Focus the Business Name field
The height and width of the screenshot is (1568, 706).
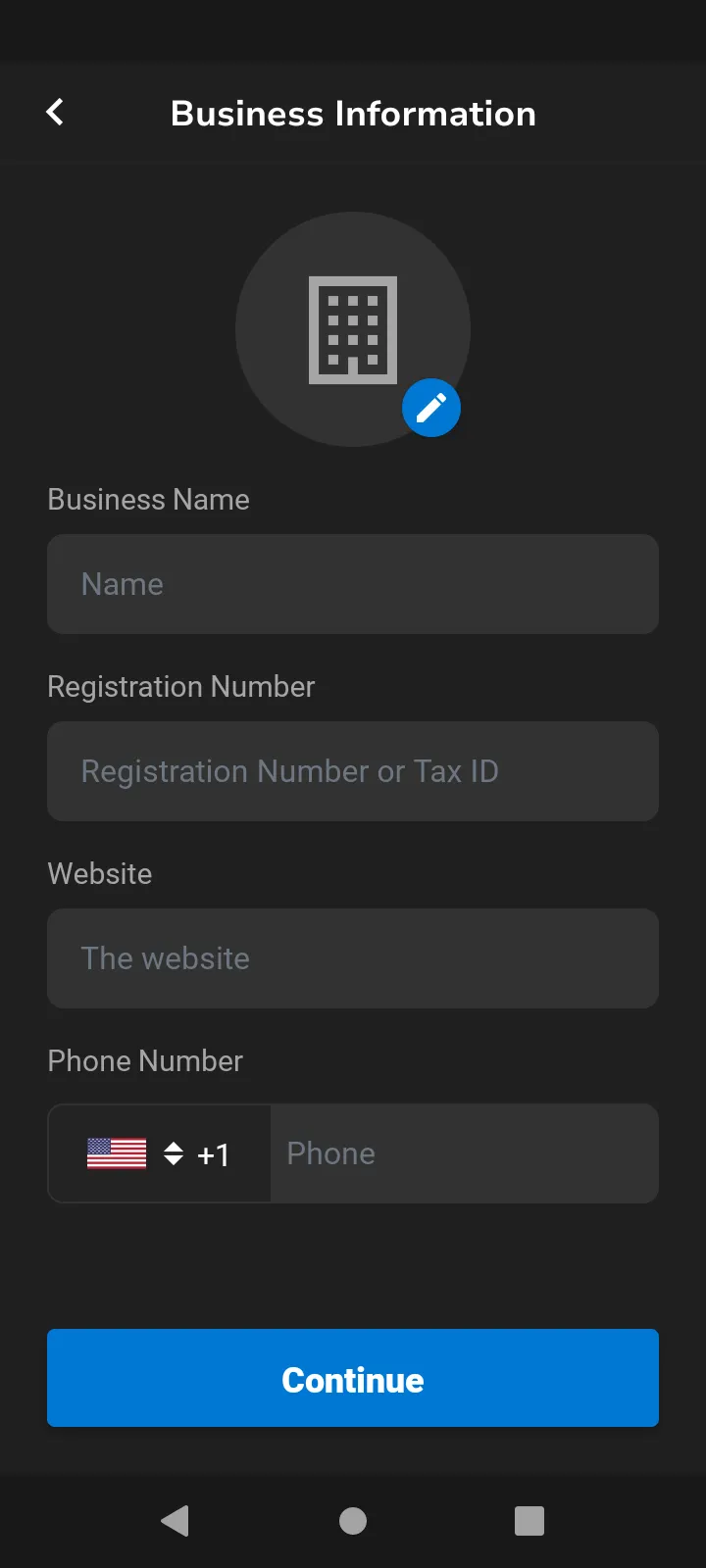[353, 584]
